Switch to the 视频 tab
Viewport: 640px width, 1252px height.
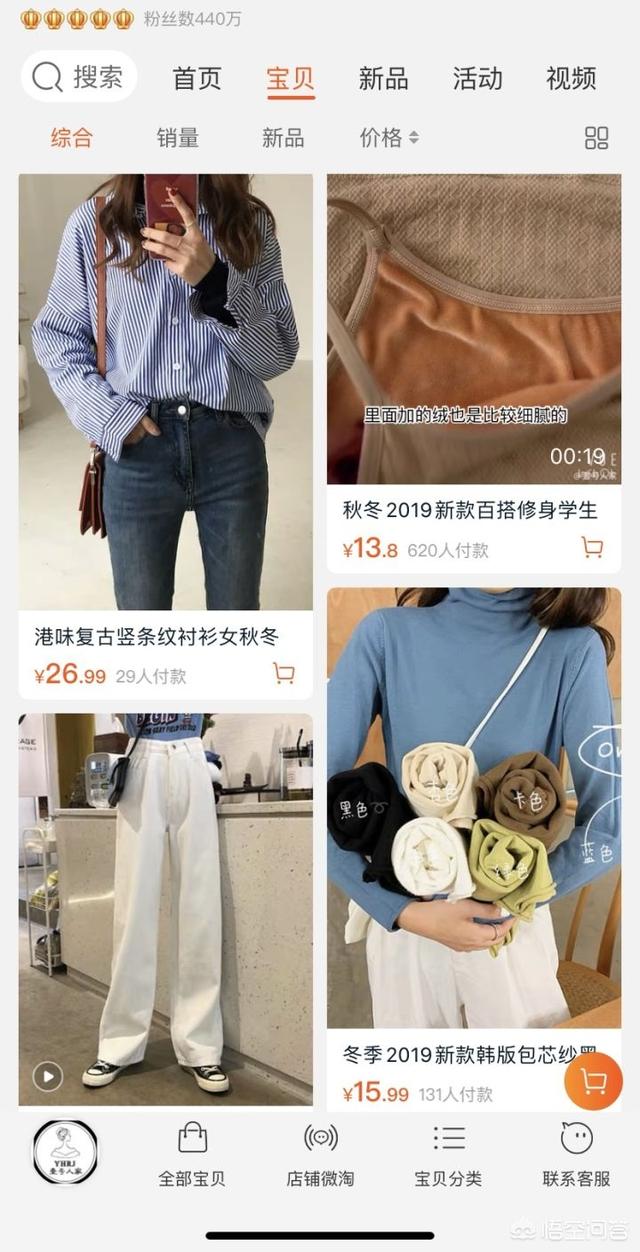point(571,79)
